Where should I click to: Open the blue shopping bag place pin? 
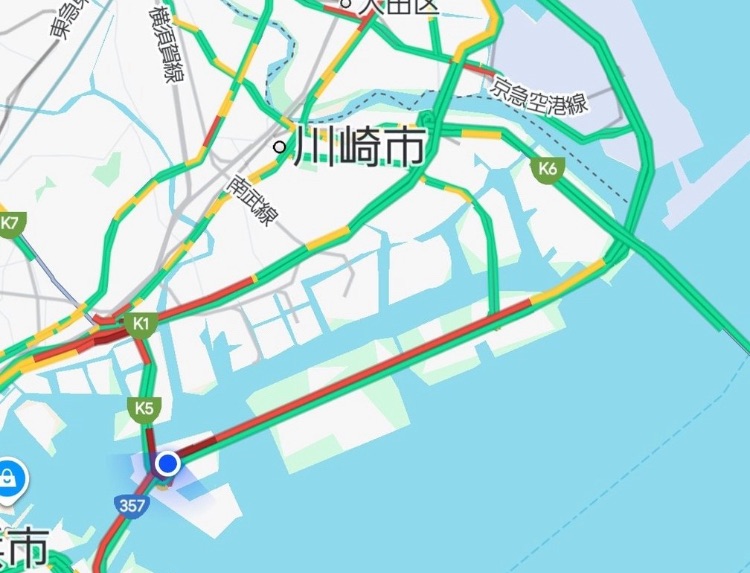[10, 477]
